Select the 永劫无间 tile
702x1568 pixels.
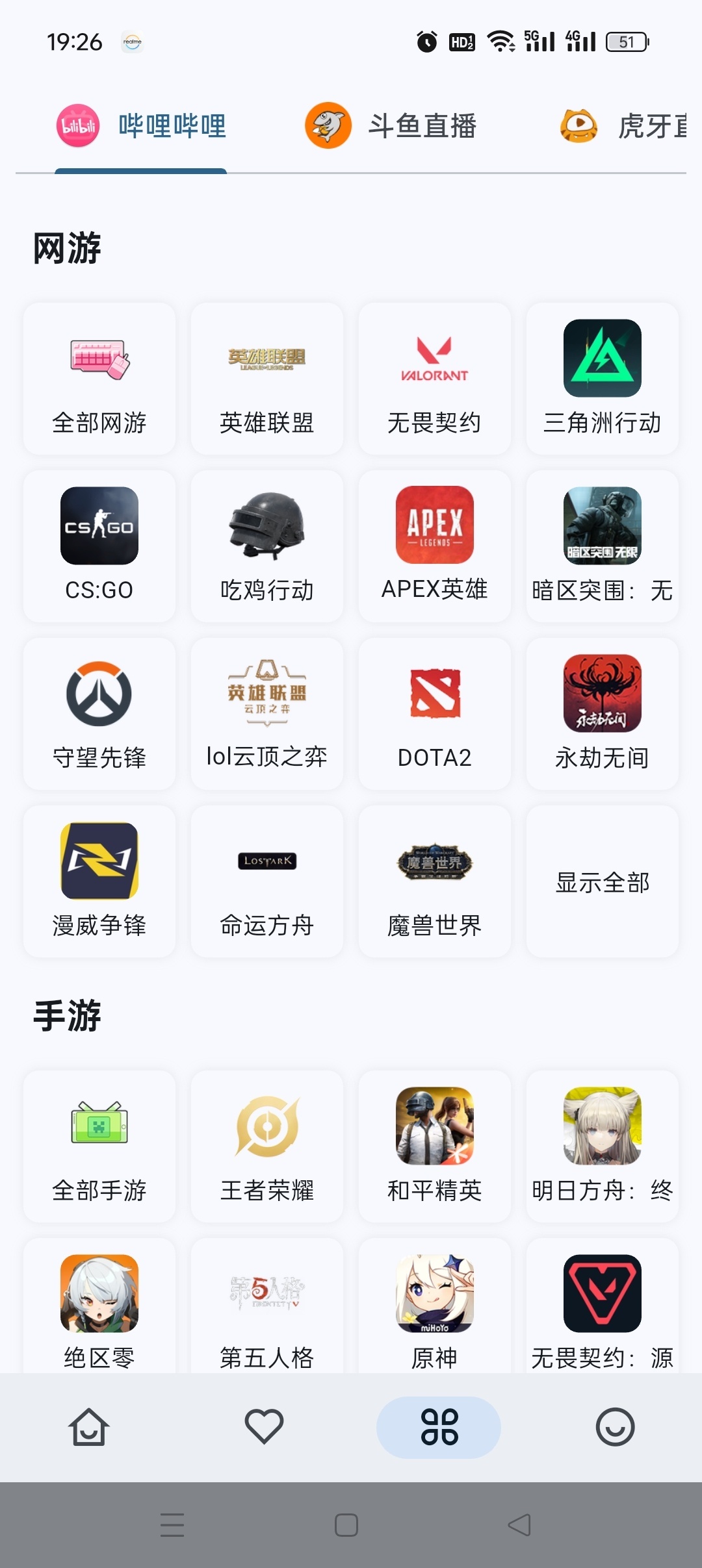coord(603,714)
